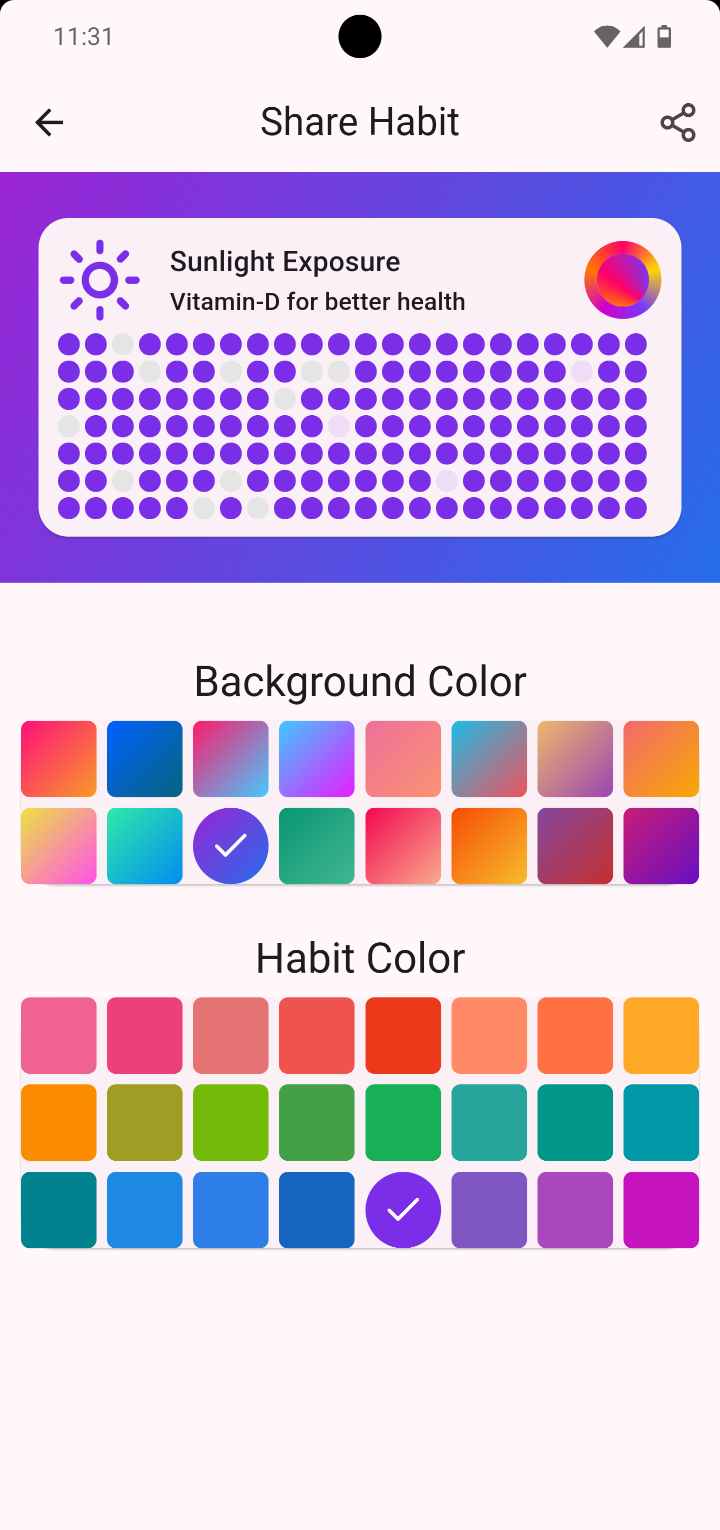Set habit color to bright red-orange
This screenshot has height=1530, width=720.
coord(403,1035)
